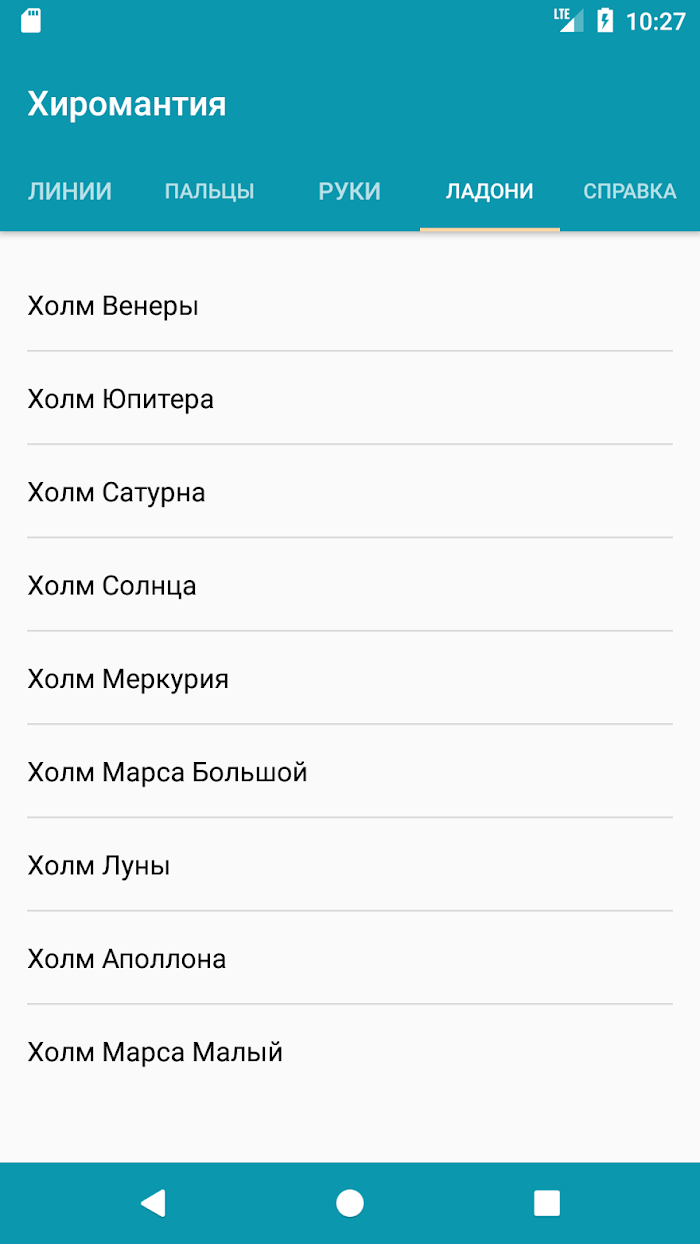Switch to the ПАЛЬЦЫ tab
Viewport: 700px width, 1244px height.
point(210,191)
